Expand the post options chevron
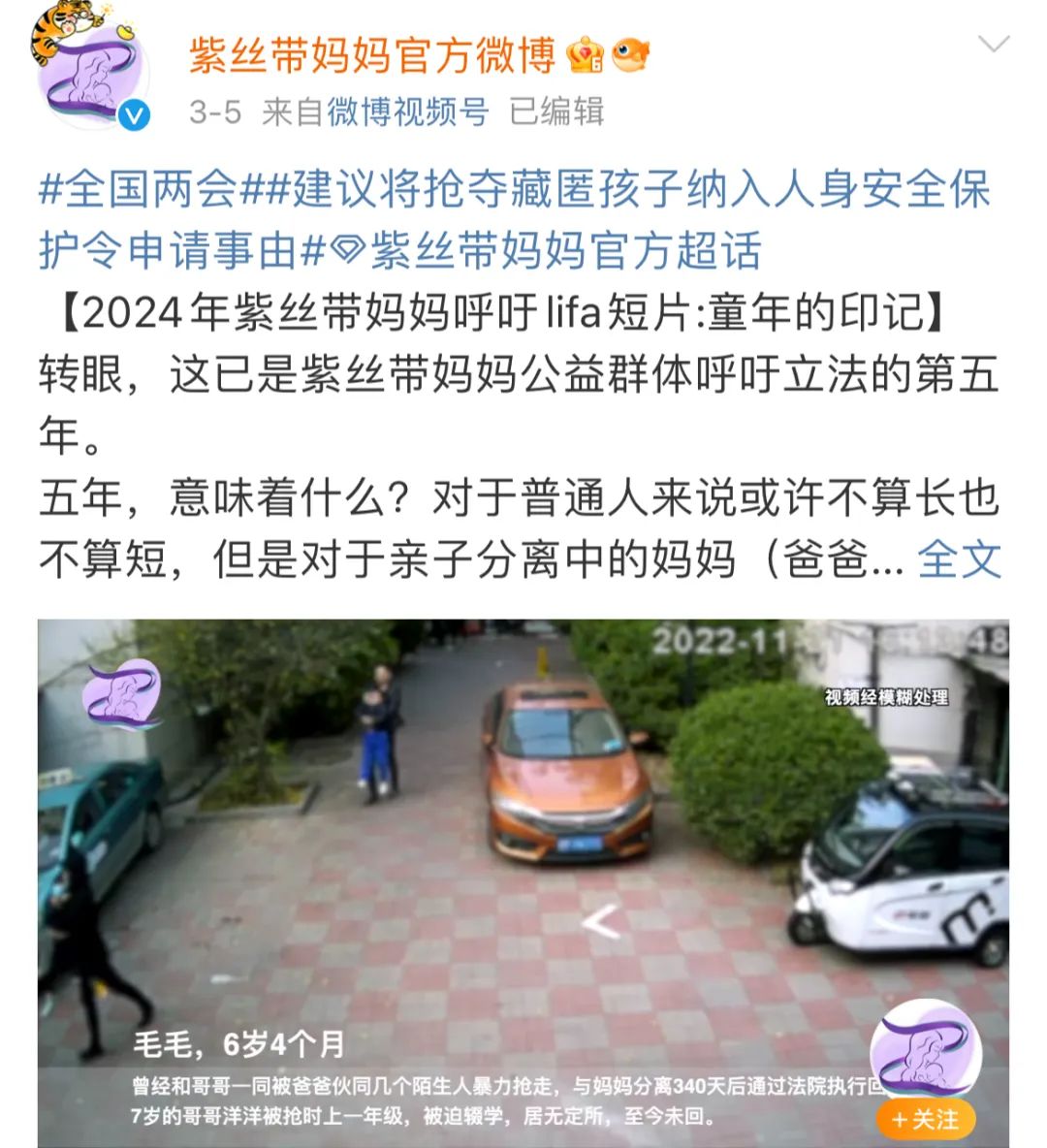This screenshot has width=1047, height=1148. (994, 46)
